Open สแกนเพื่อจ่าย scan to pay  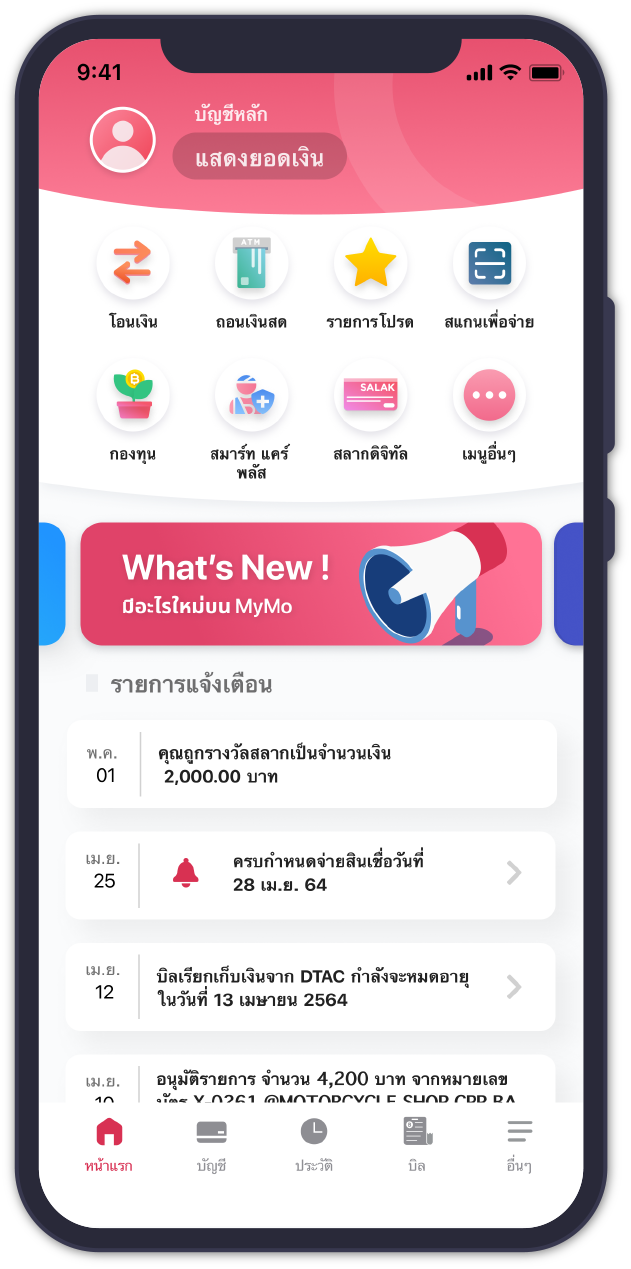(x=489, y=265)
